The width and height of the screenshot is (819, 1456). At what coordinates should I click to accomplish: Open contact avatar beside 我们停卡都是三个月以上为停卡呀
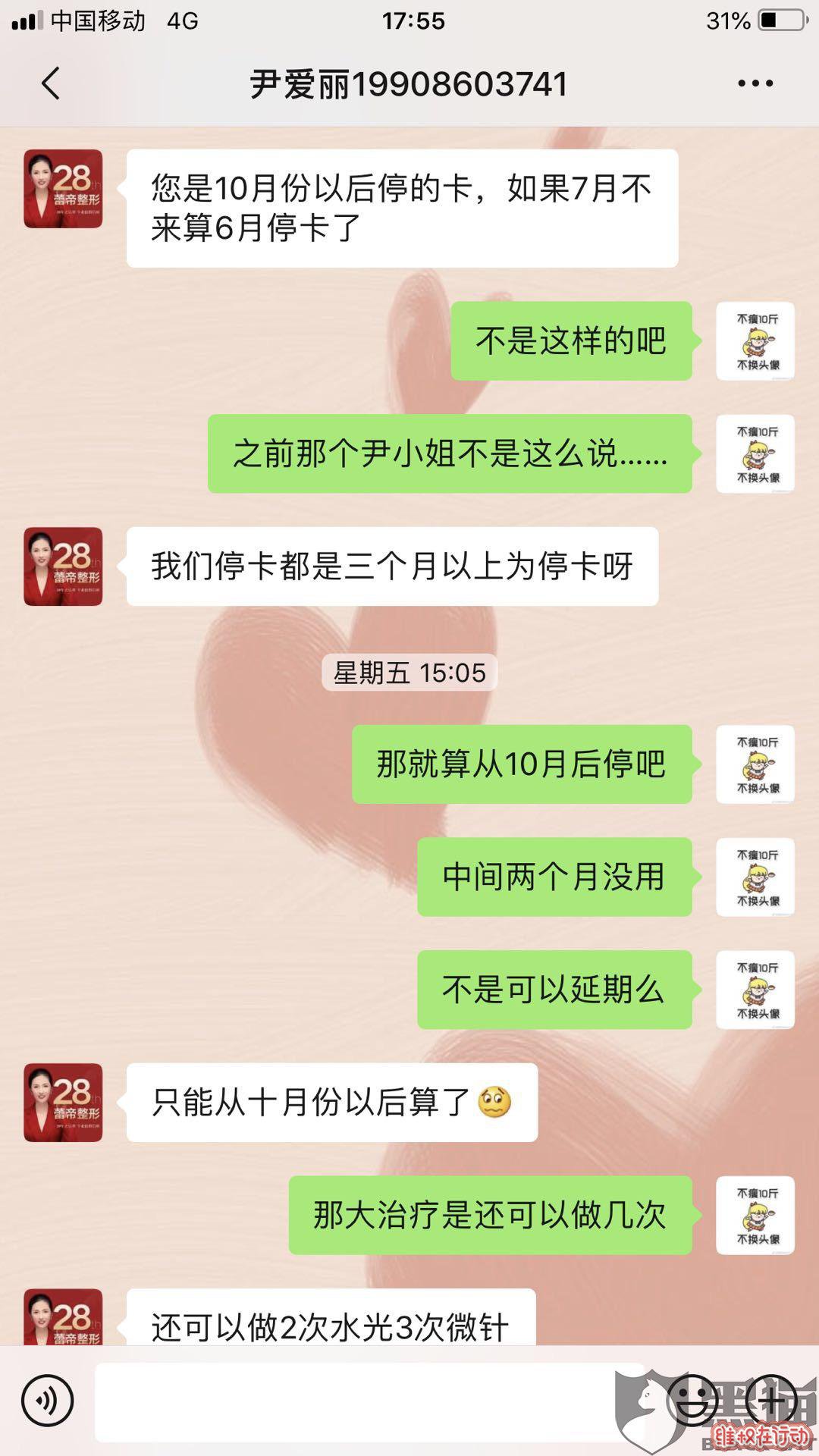[x=63, y=566]
